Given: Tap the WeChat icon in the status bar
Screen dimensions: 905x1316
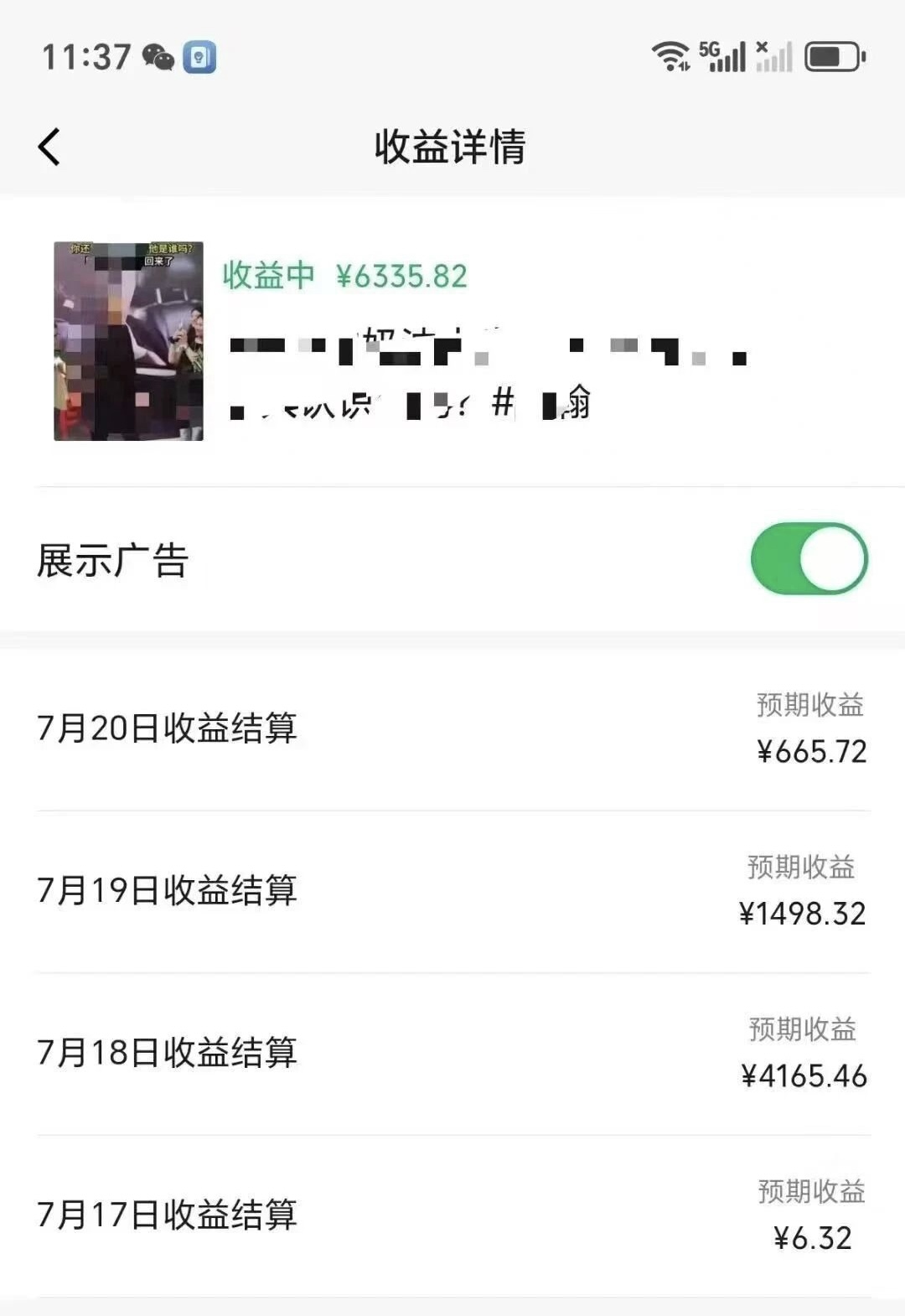Looking at the screenshot, I should tap(158, 57).
